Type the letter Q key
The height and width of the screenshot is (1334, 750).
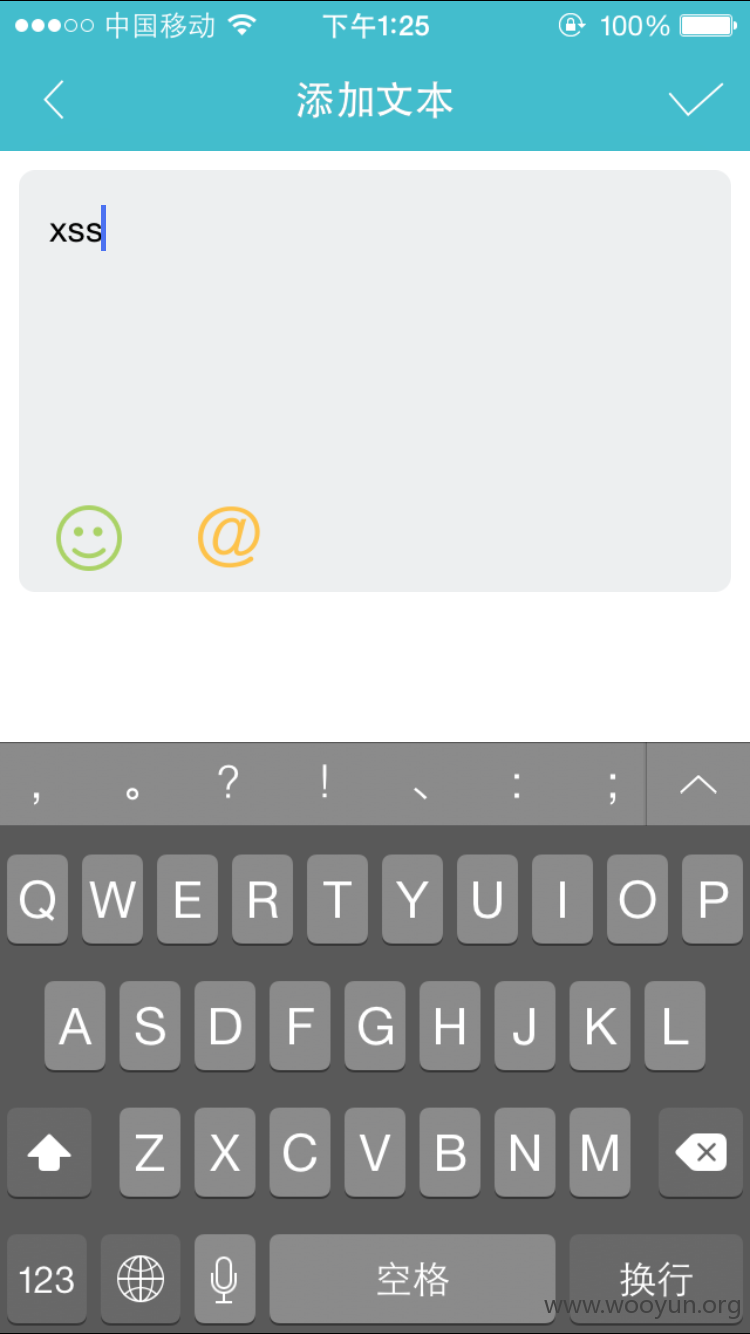coord(37,900)
